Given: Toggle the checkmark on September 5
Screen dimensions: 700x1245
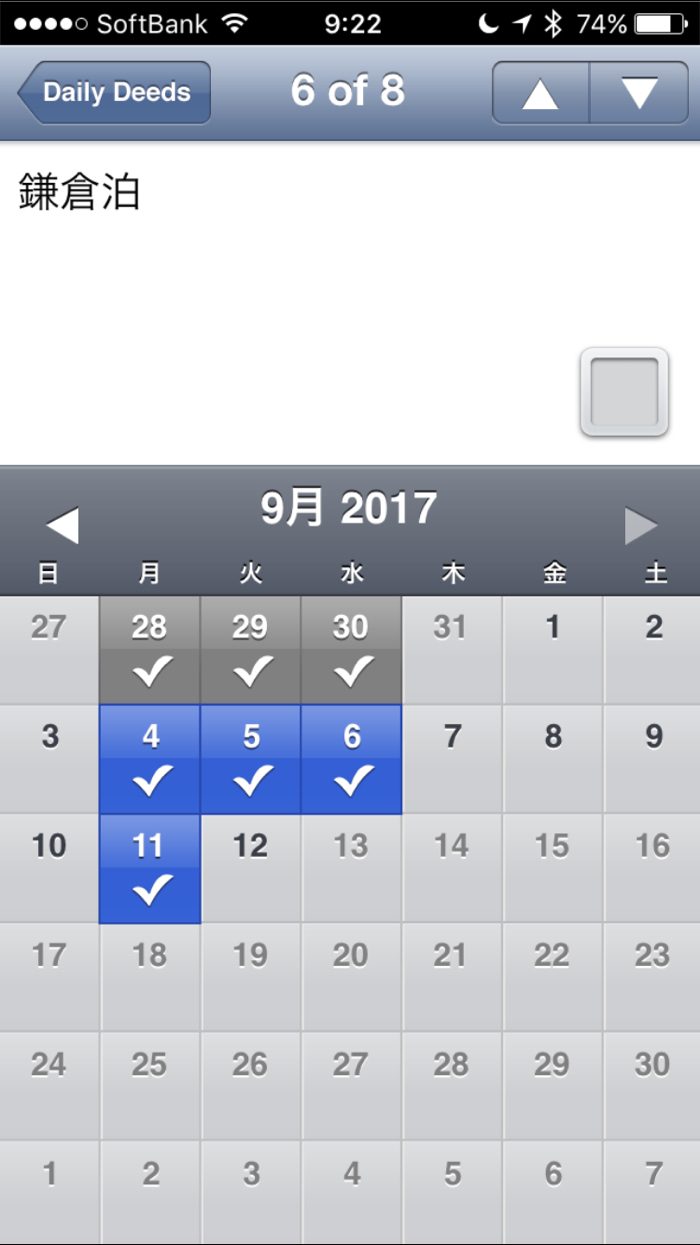Looking at the screenshot, I should pos(250,760).
